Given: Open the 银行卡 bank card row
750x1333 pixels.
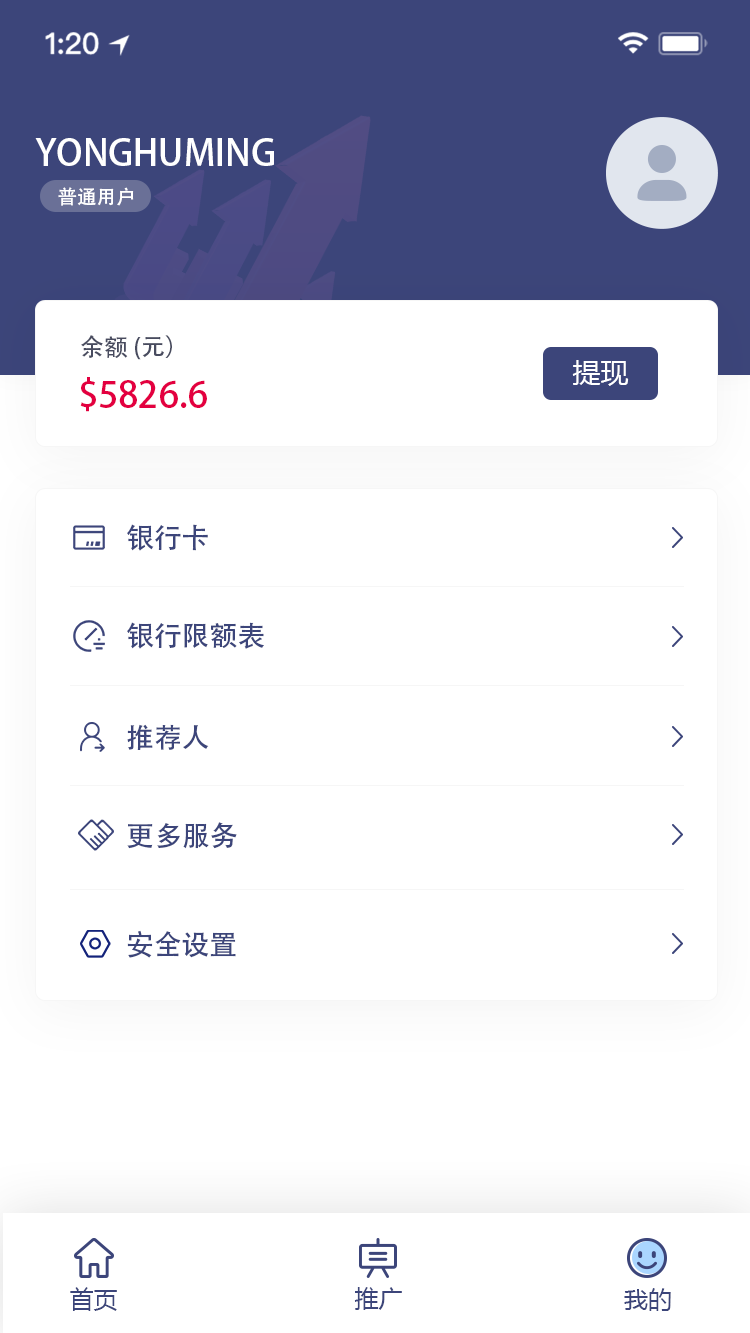Looking at the screenshot, I should tap(377, 538).
